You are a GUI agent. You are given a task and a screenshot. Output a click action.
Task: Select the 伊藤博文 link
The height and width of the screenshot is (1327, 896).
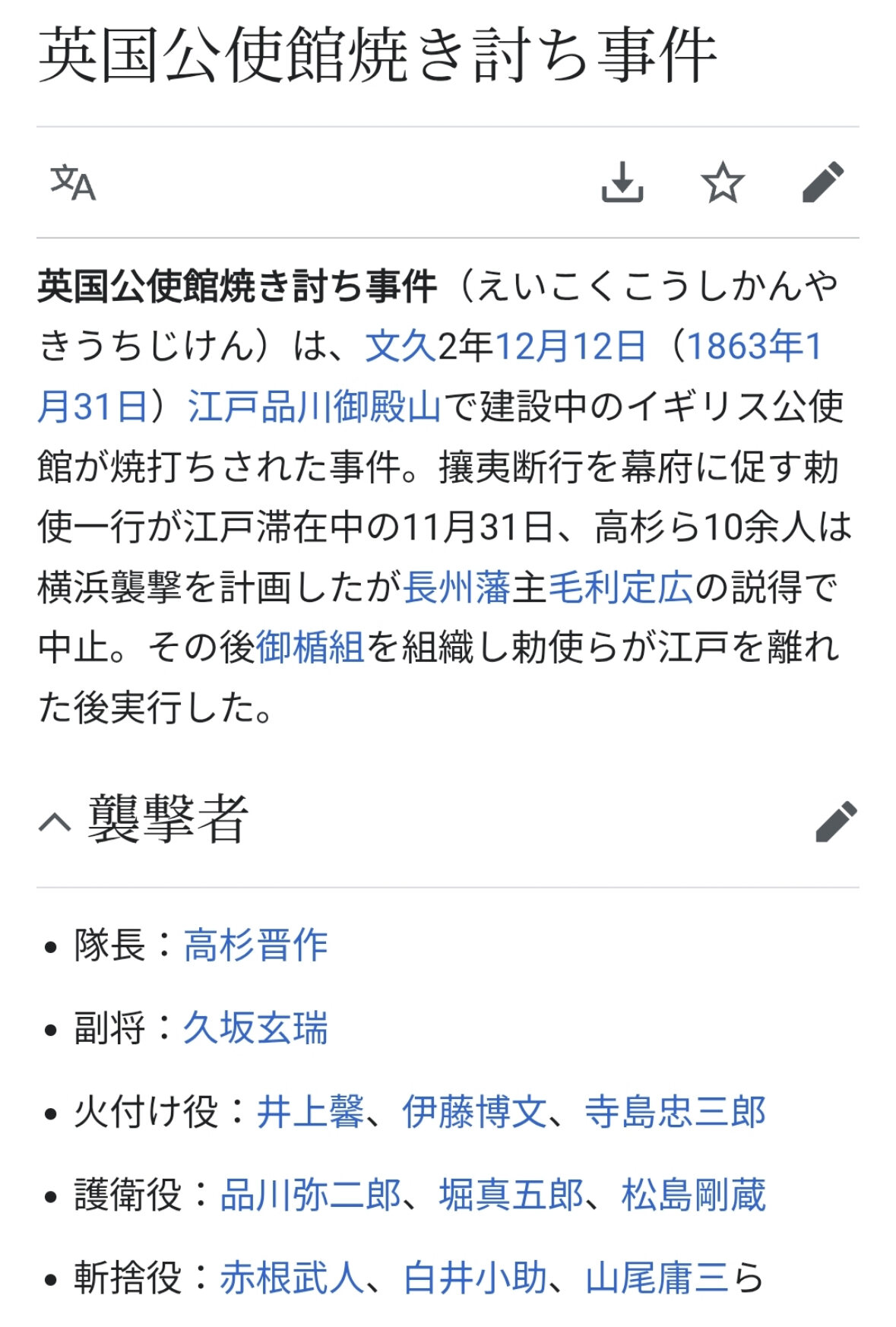tap(474, 1113)
